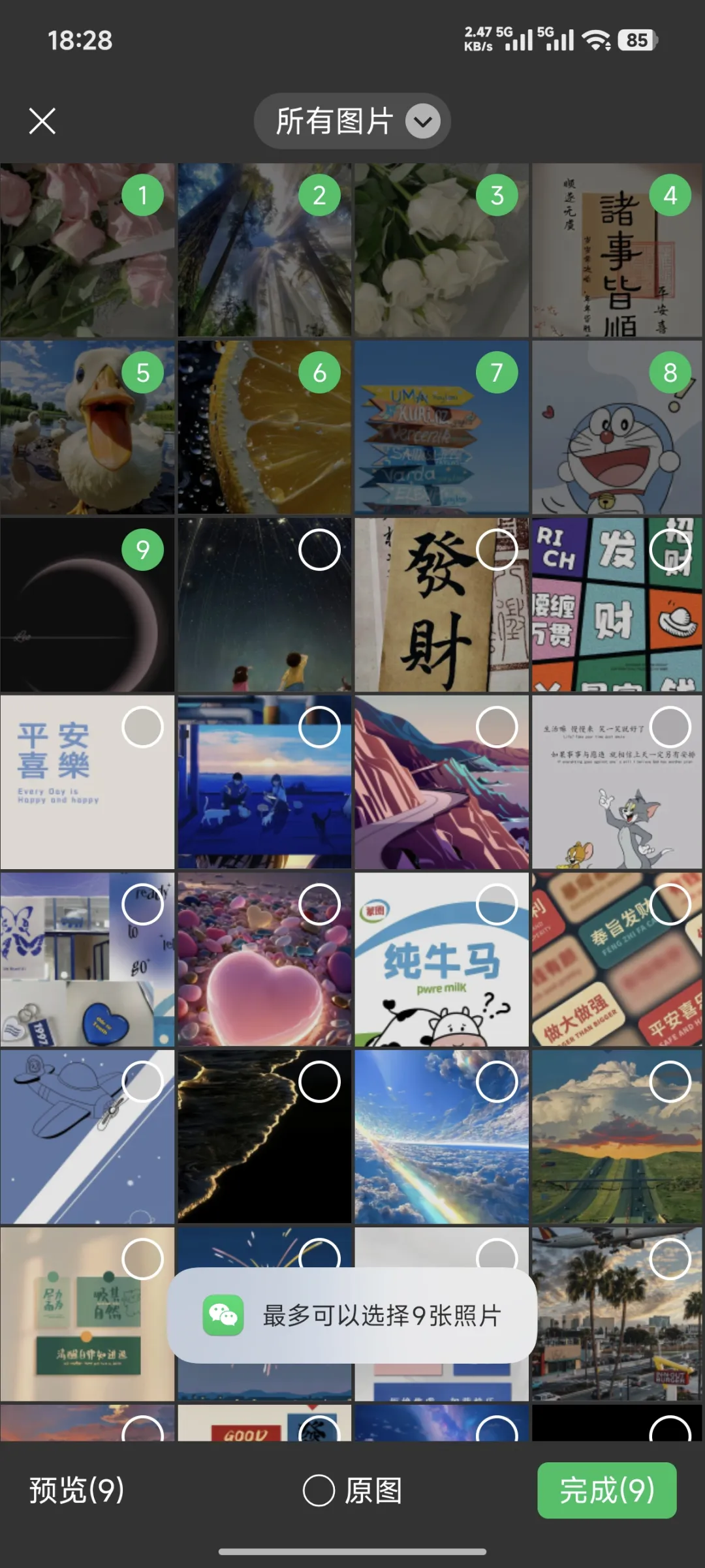Open the palm trees and airplane photo
705x1568 pixels.
click(x=617, y=1314)
